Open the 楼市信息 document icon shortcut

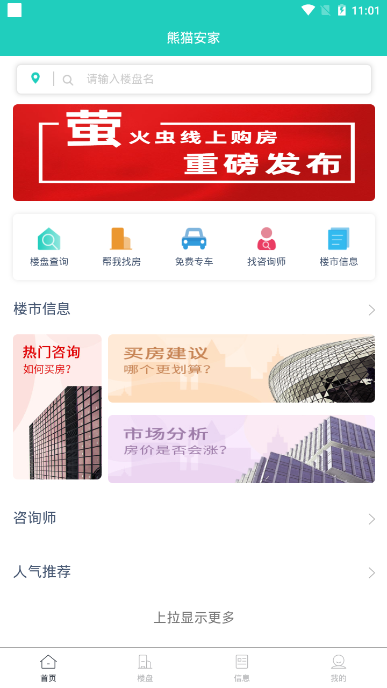(339, 247)
